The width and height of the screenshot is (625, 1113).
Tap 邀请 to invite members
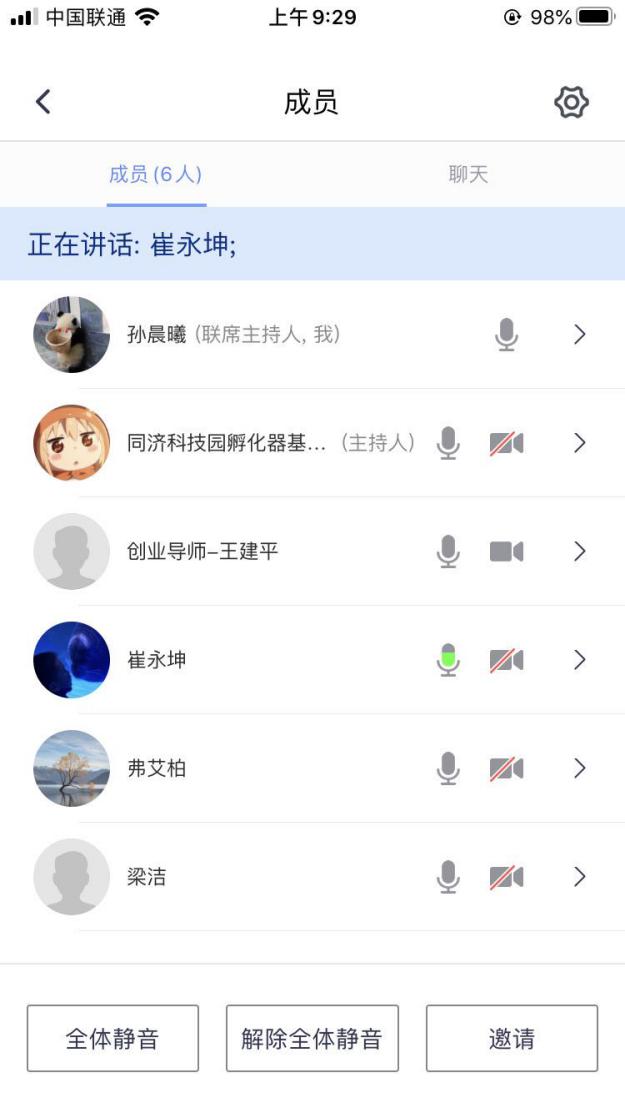tap(512, 1039)
